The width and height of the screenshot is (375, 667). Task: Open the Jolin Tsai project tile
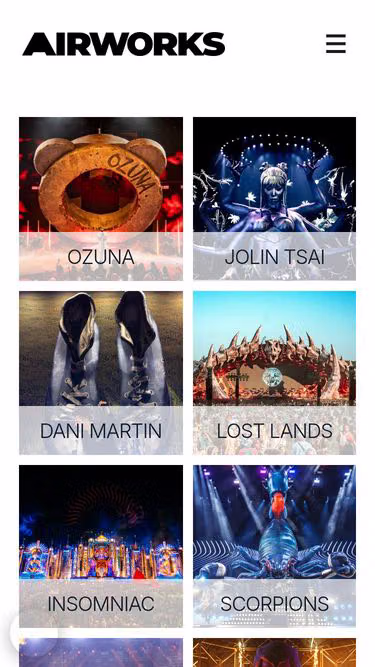[x=274, y=199]
